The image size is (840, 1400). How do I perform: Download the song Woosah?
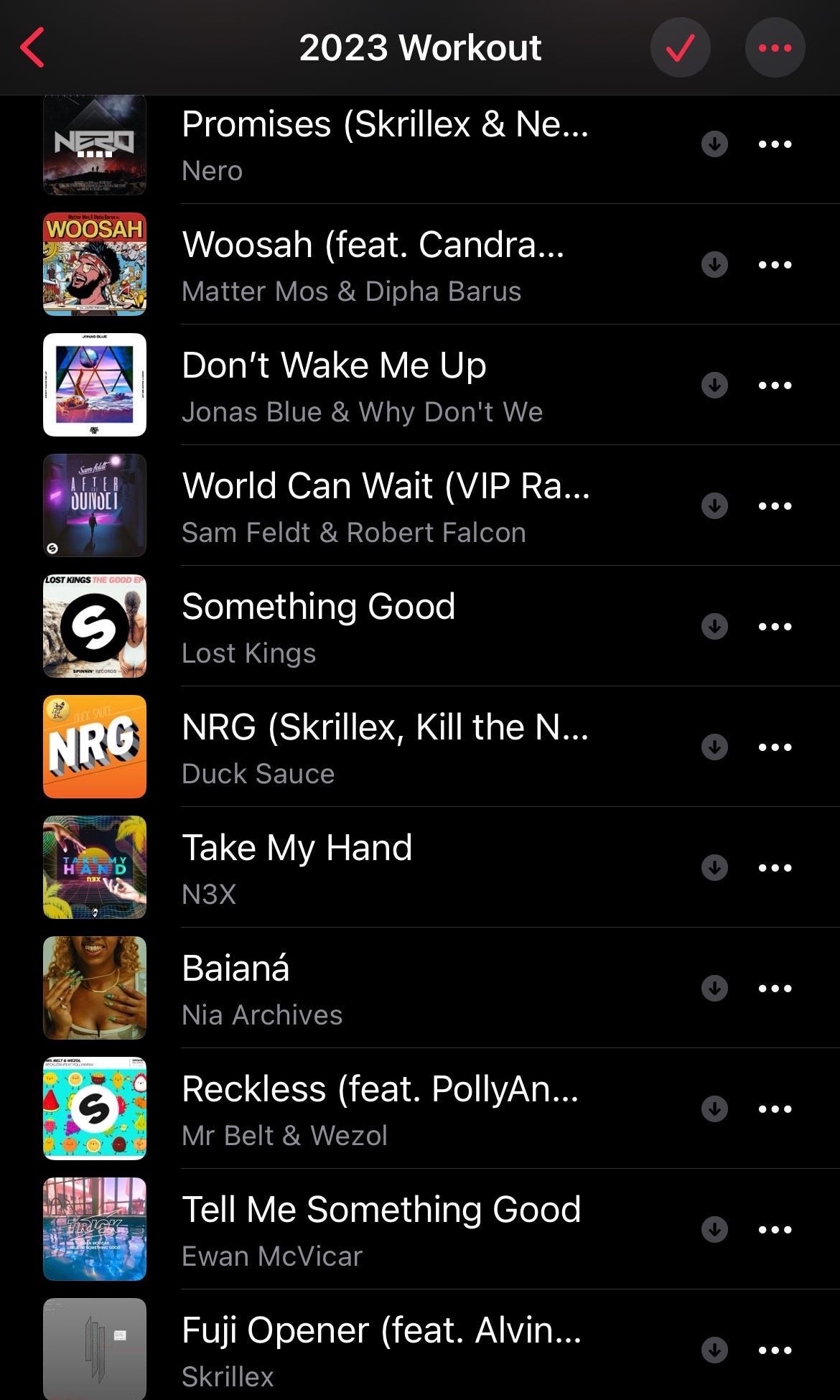pos(714,264)
